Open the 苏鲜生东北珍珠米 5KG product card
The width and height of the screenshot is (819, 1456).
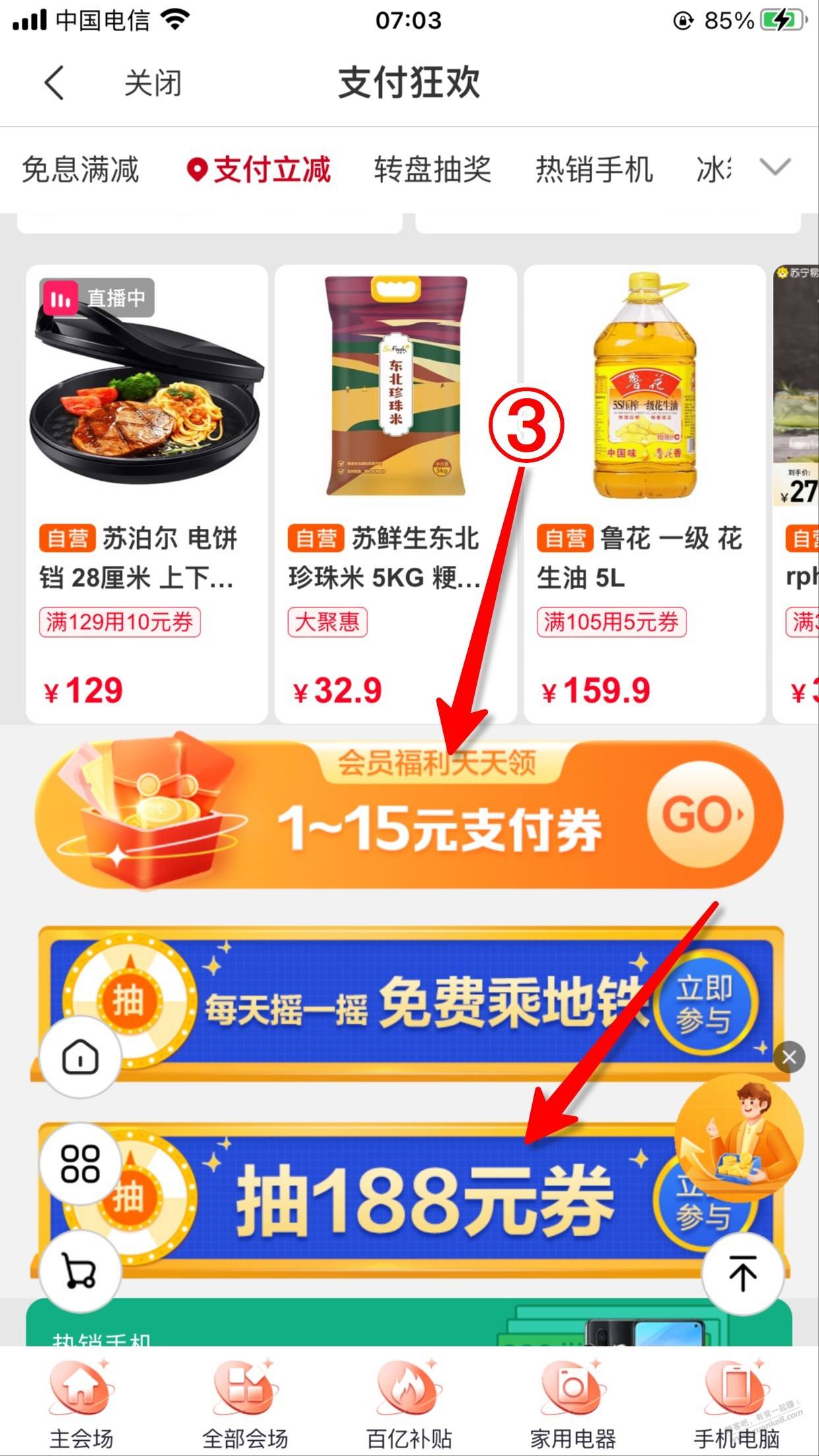point(395,493)
